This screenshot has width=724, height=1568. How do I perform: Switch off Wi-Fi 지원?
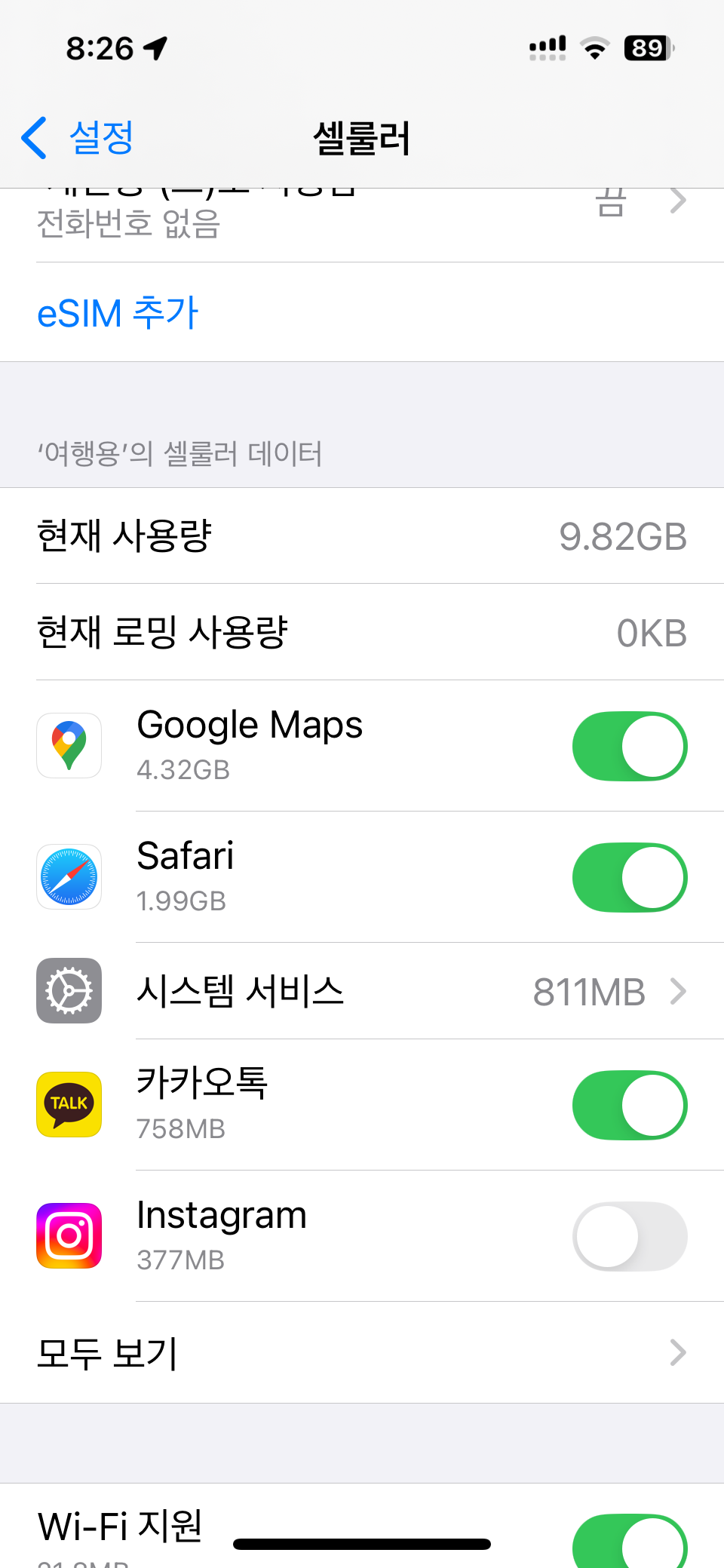pos(629,1542)
